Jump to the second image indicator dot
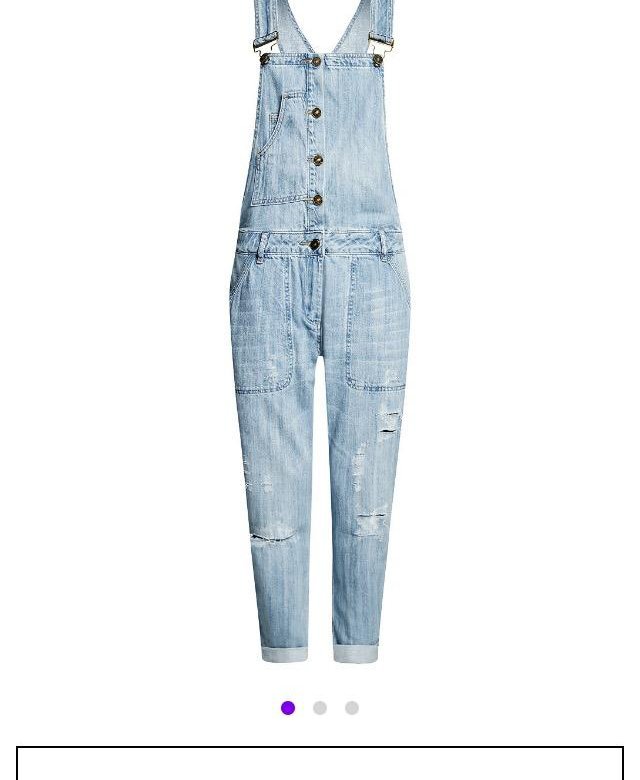Viewport: 640px width, 780px height. [320, 708]
